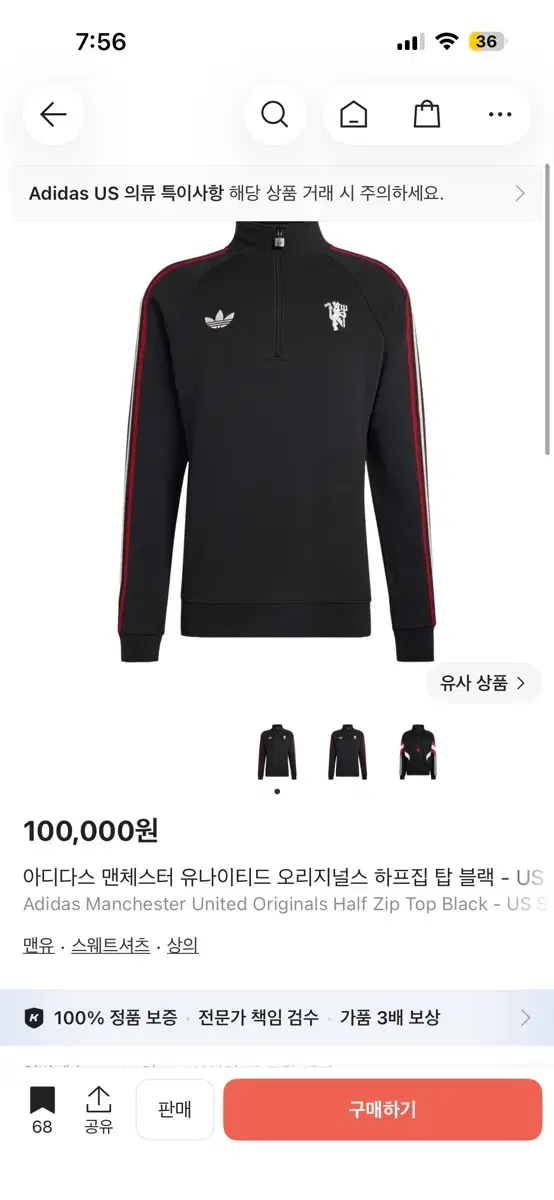Select the first product thumbnail

coord(277,752)
